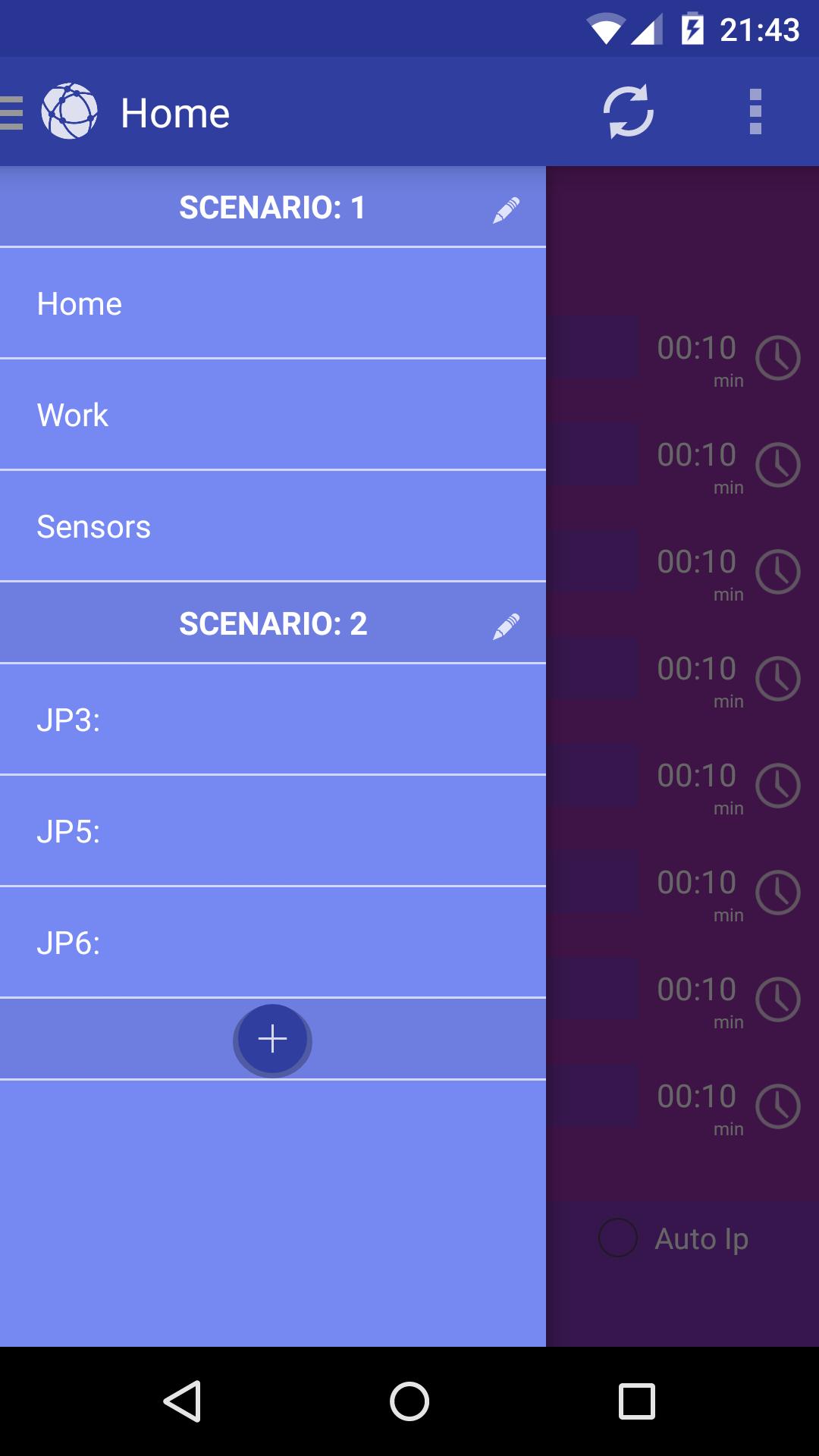The height and width of the screenshot is (1456, 819).
Task: Select the Home item in the drawer
Action: click(x=273, y=303)
